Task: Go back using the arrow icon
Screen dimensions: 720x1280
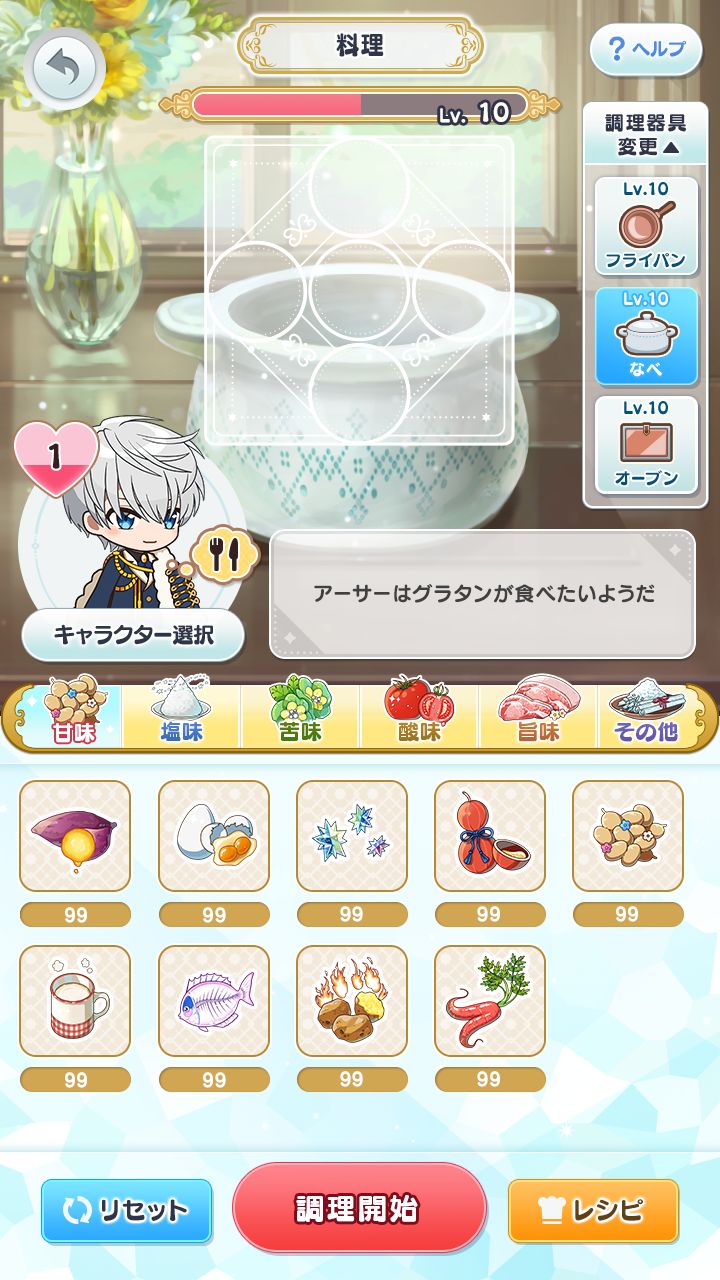Action: point(65,69)
